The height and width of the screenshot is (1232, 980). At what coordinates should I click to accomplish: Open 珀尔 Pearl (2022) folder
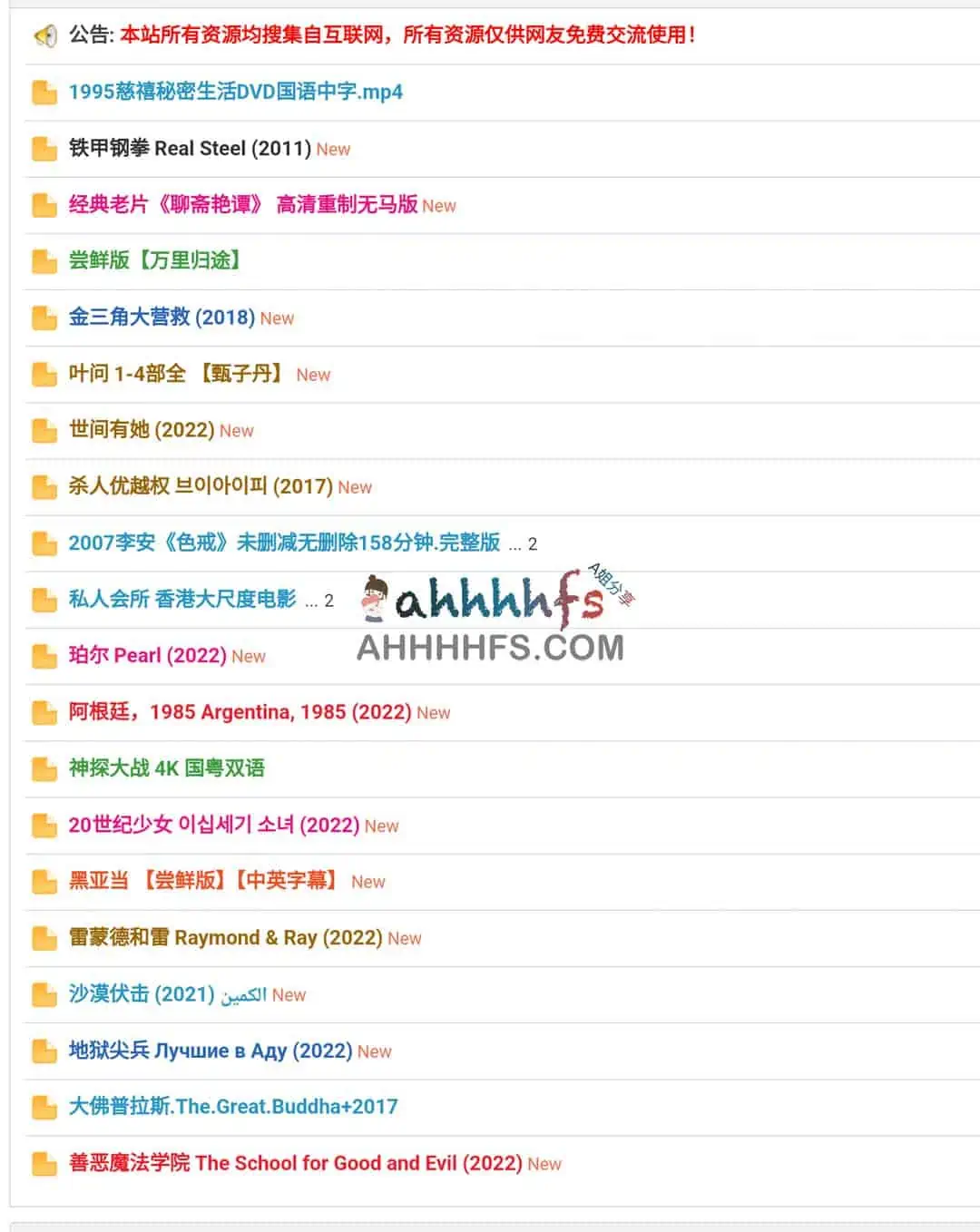click(x=147, y=655)
